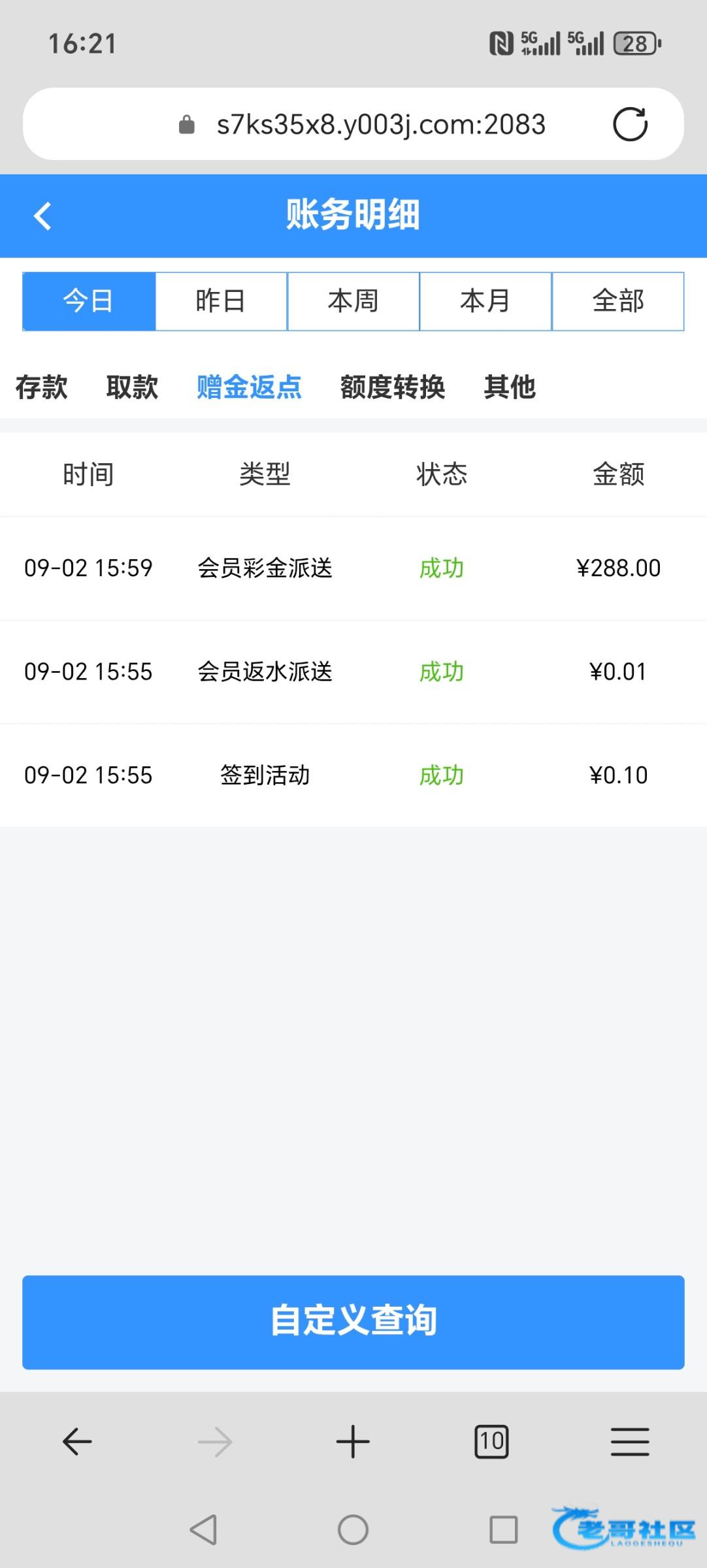Screen dimensions: 707x1568
Task: Open a new browser tab
Action: (x=353, y=1441)
